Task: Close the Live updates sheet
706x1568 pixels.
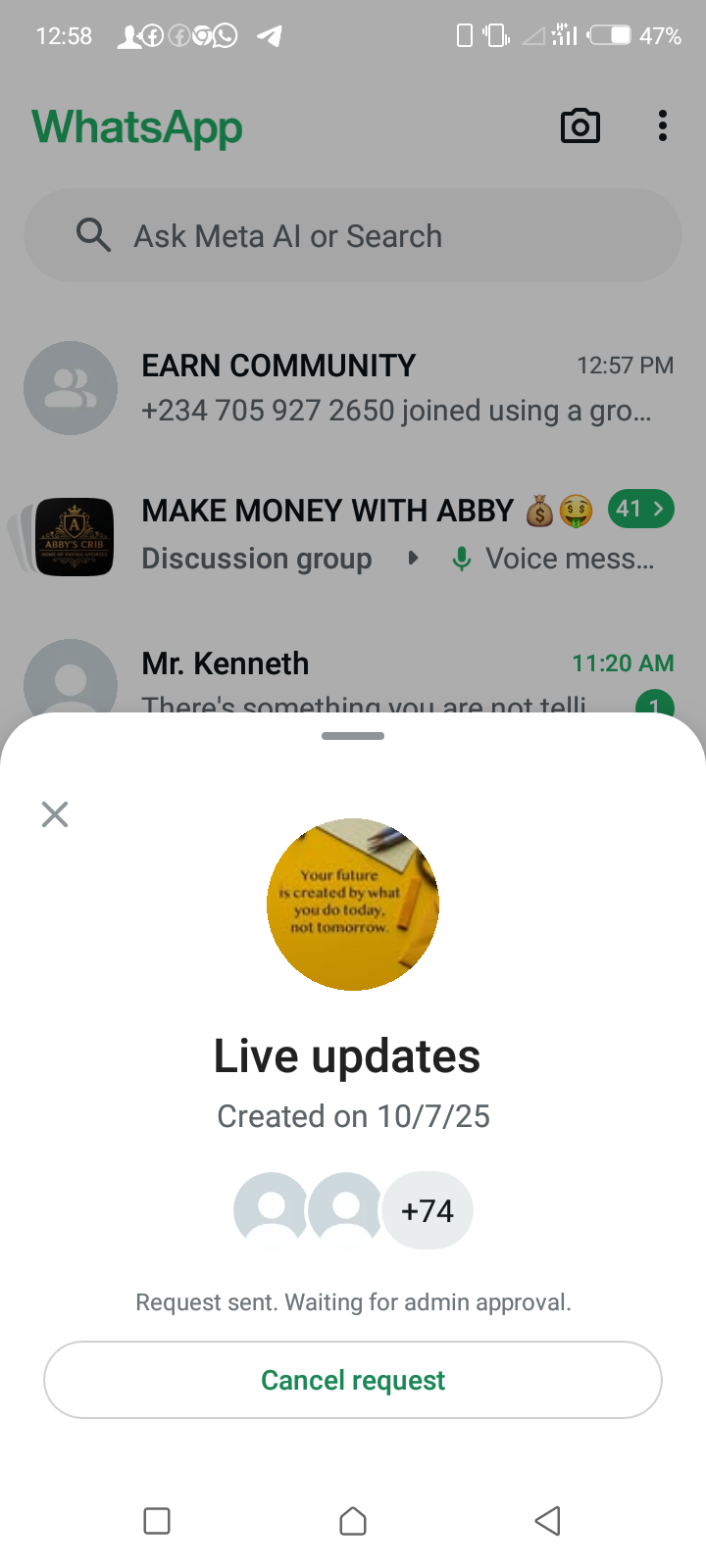Action: click(55, 814)
